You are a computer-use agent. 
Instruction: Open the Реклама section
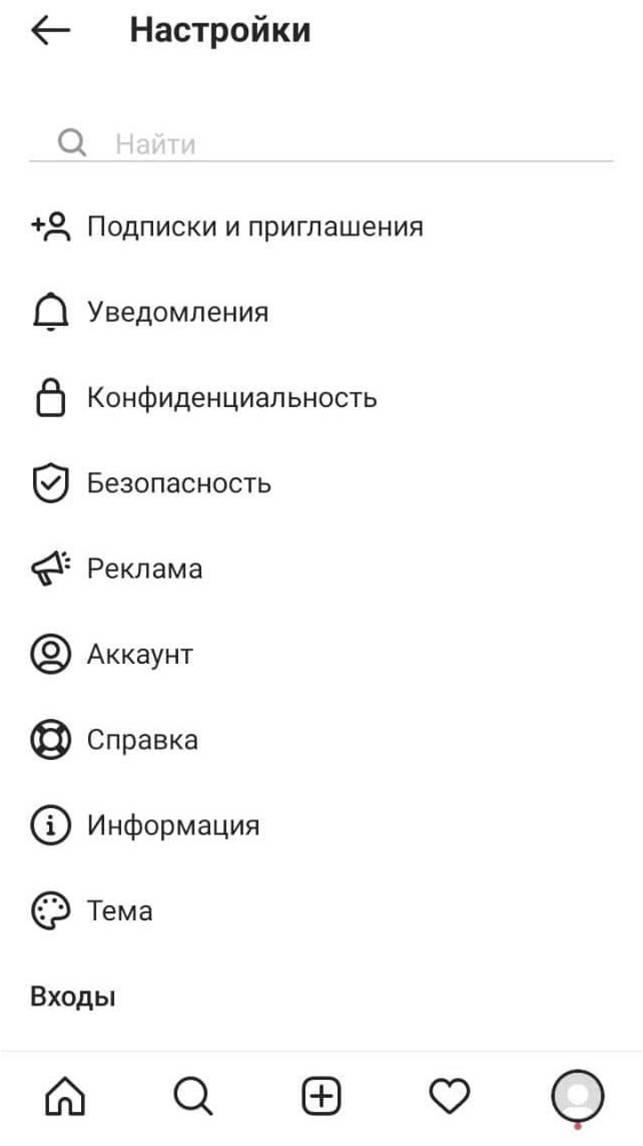(x=321, y=569)
